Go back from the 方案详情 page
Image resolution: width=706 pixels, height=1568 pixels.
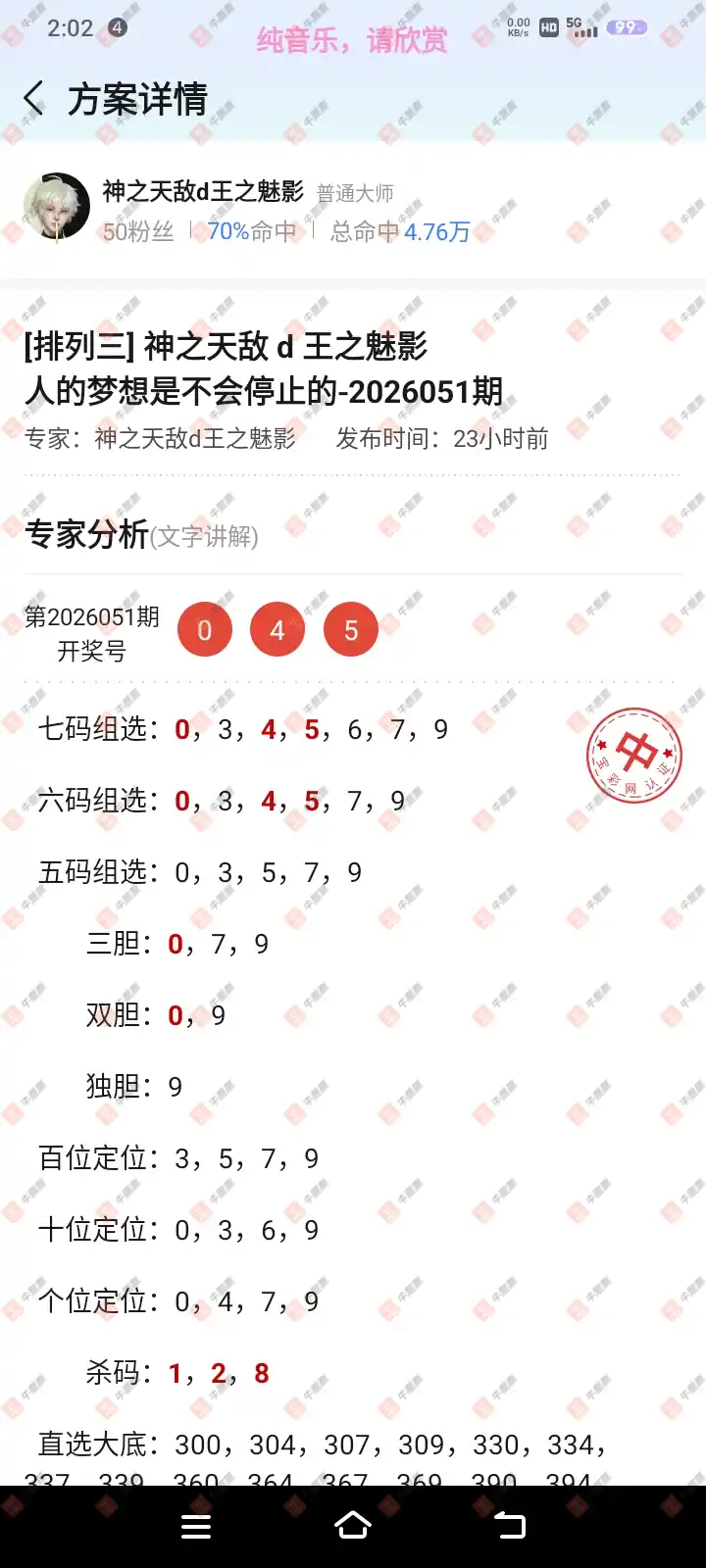(34, 99)
